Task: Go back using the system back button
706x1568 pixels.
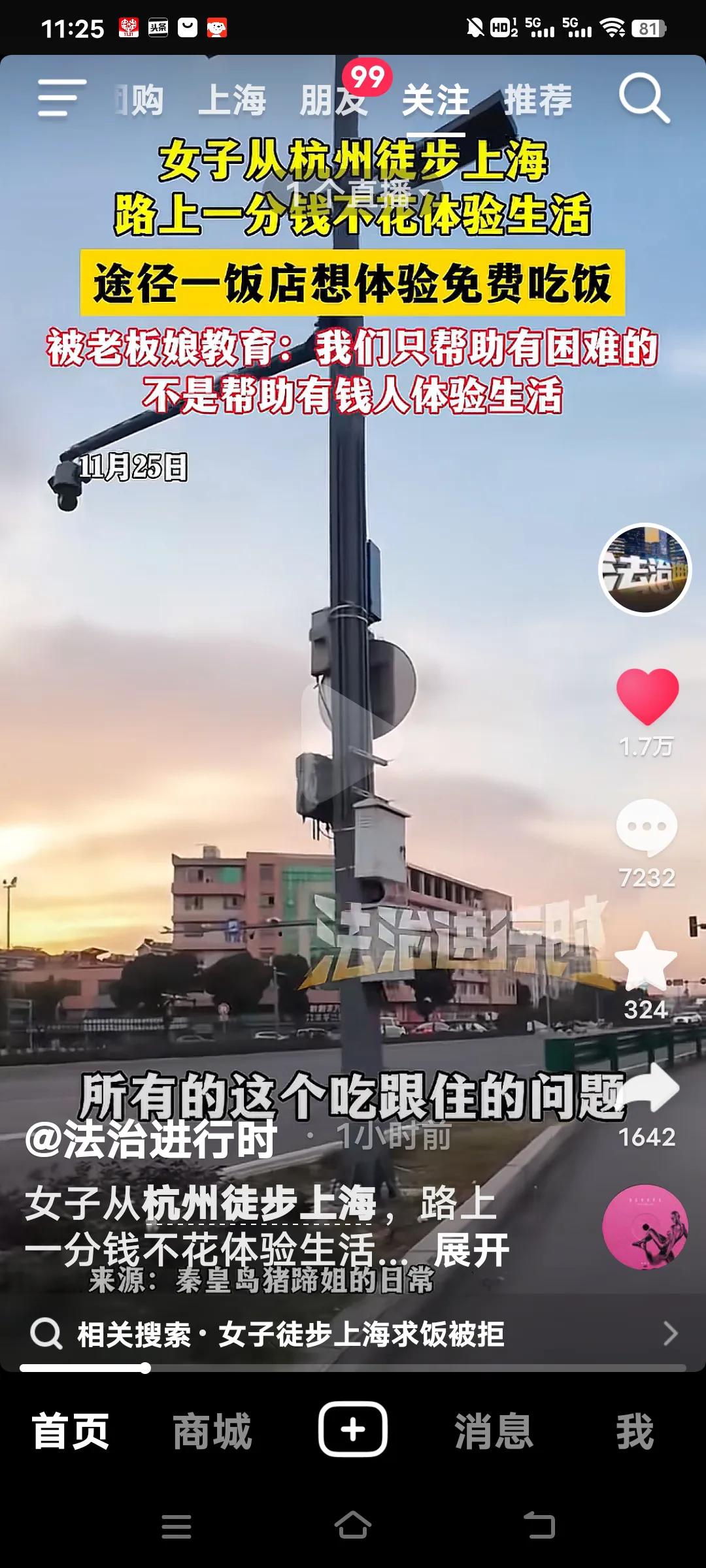Action: pyautogui.click(x=539, y=1526)
